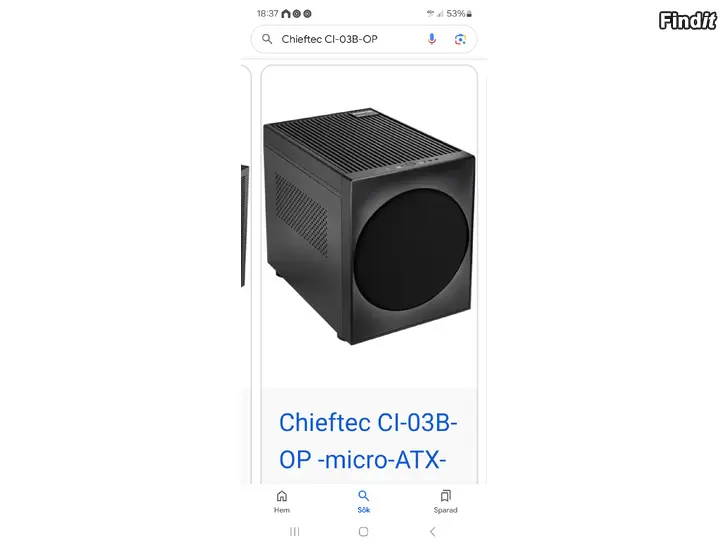Open the Sparad tab
Screen dimensions: 728x546
pyautogui.click(x=445, y=501)
